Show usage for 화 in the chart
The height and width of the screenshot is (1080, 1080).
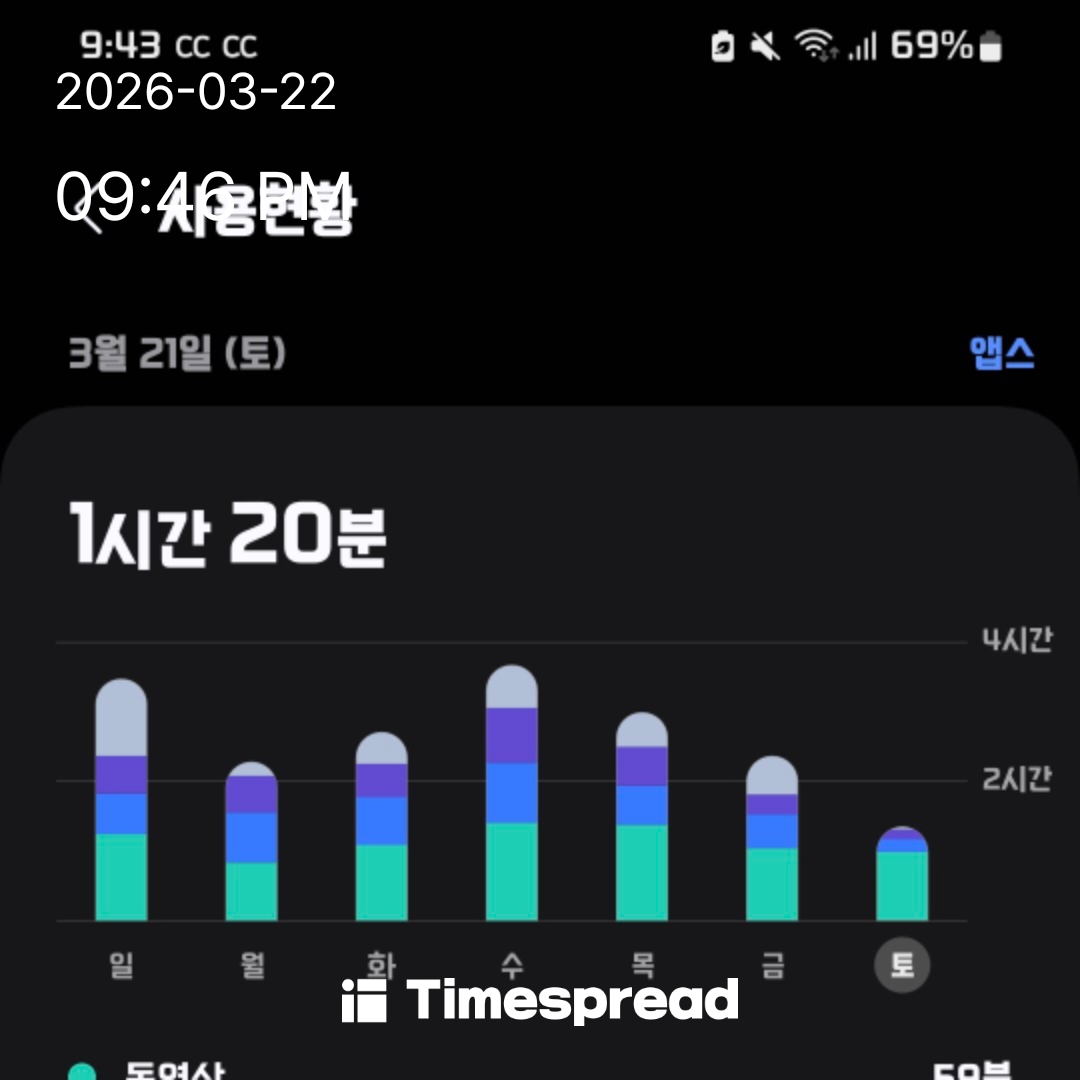[381, 827]
